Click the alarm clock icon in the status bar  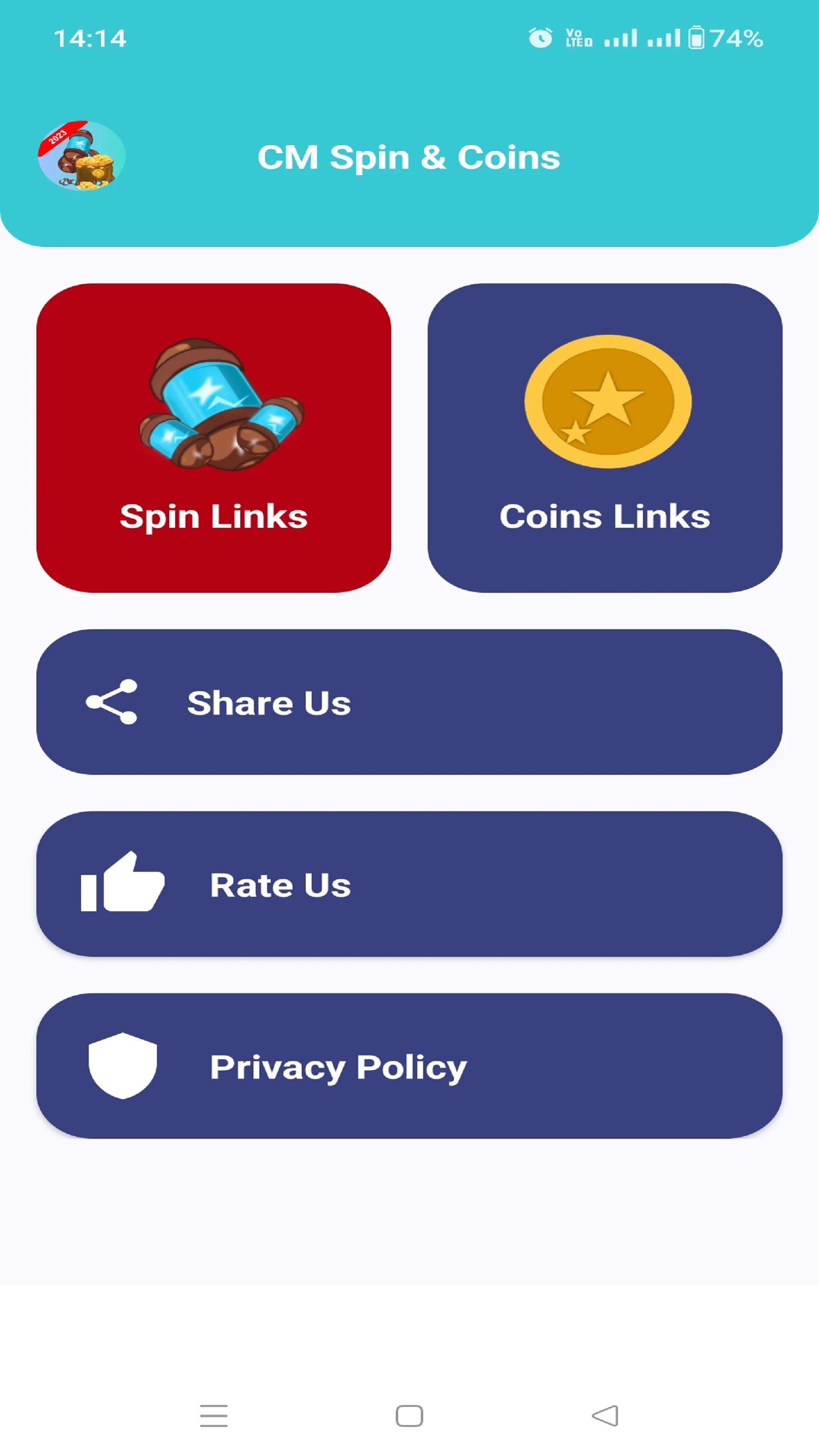539,38
